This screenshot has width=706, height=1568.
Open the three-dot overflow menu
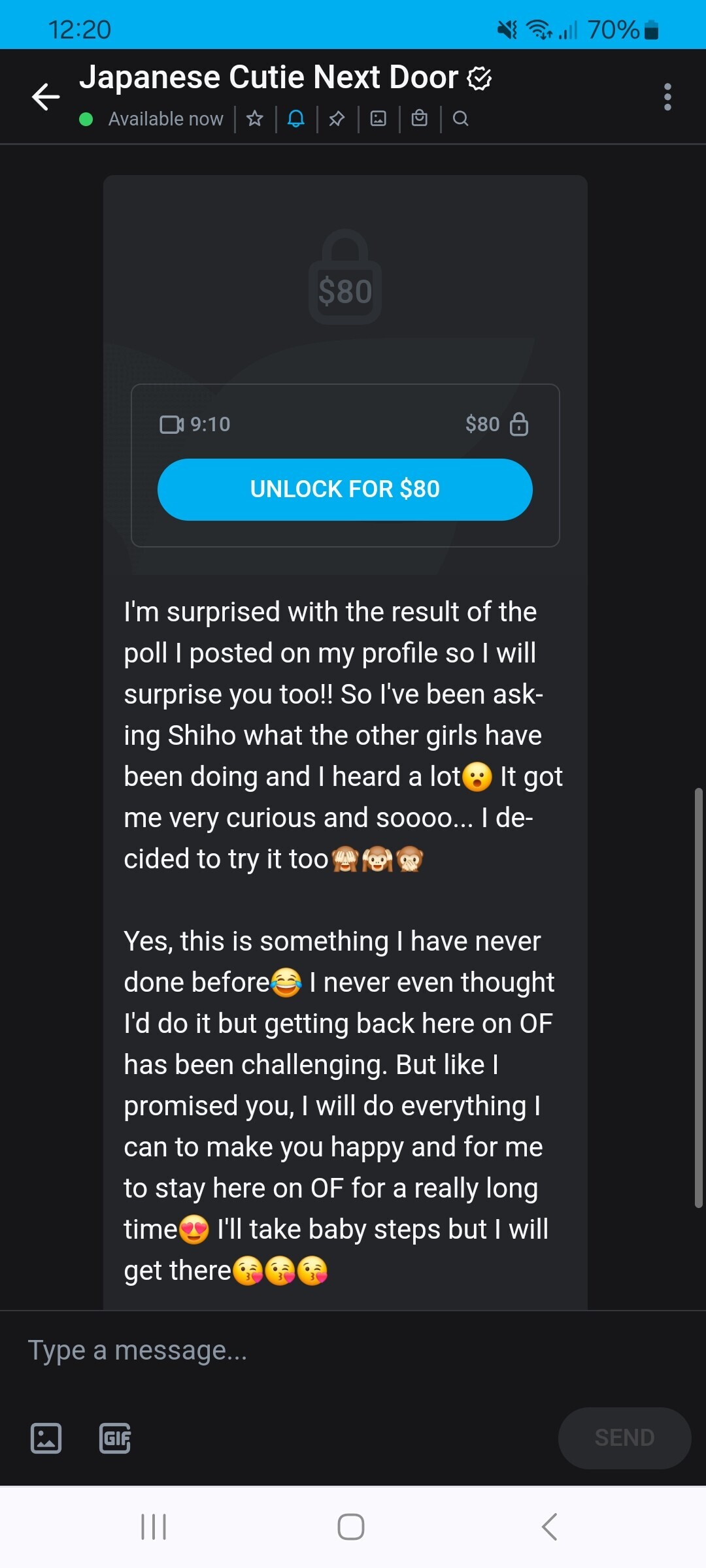(667, 97)
